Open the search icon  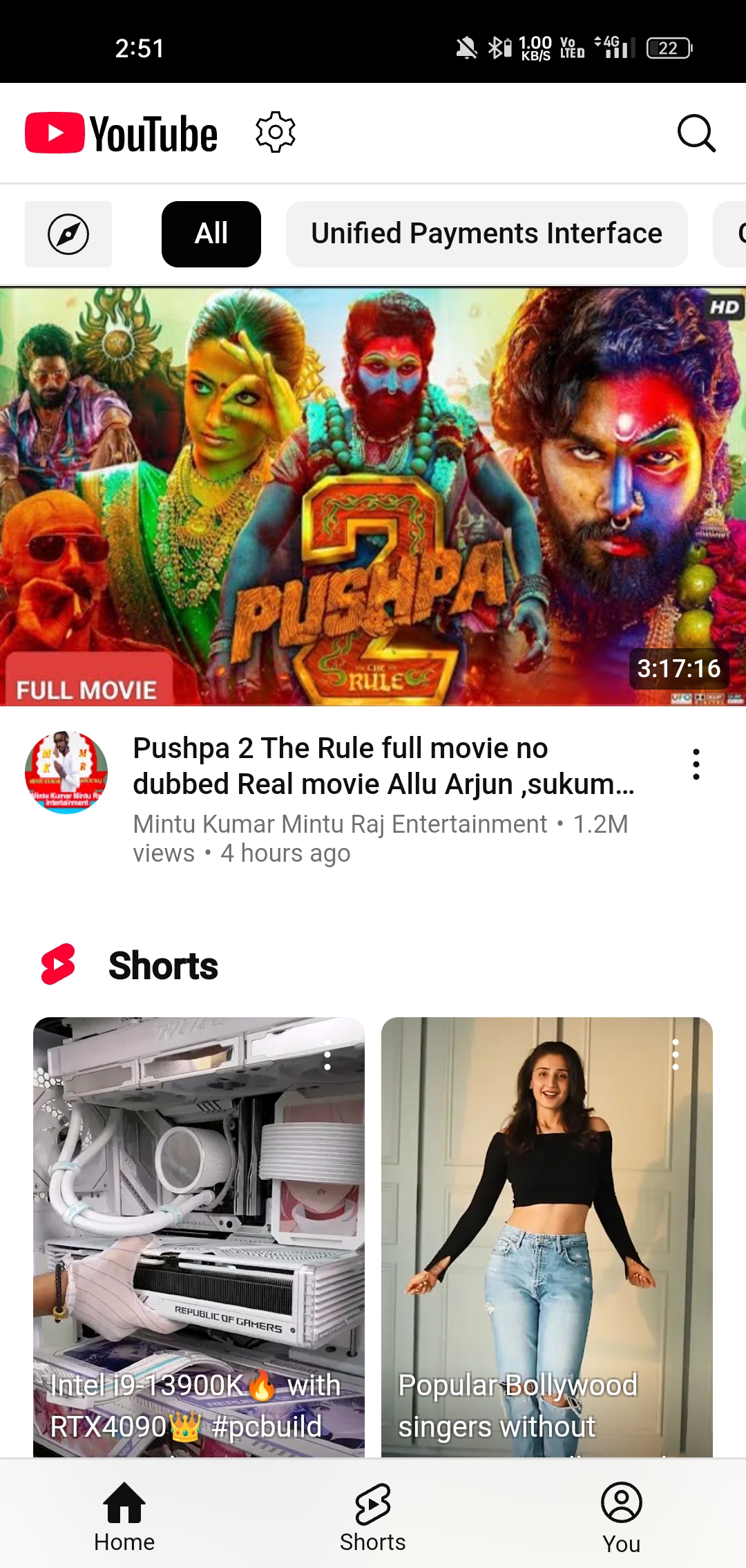tap(696, 133)
